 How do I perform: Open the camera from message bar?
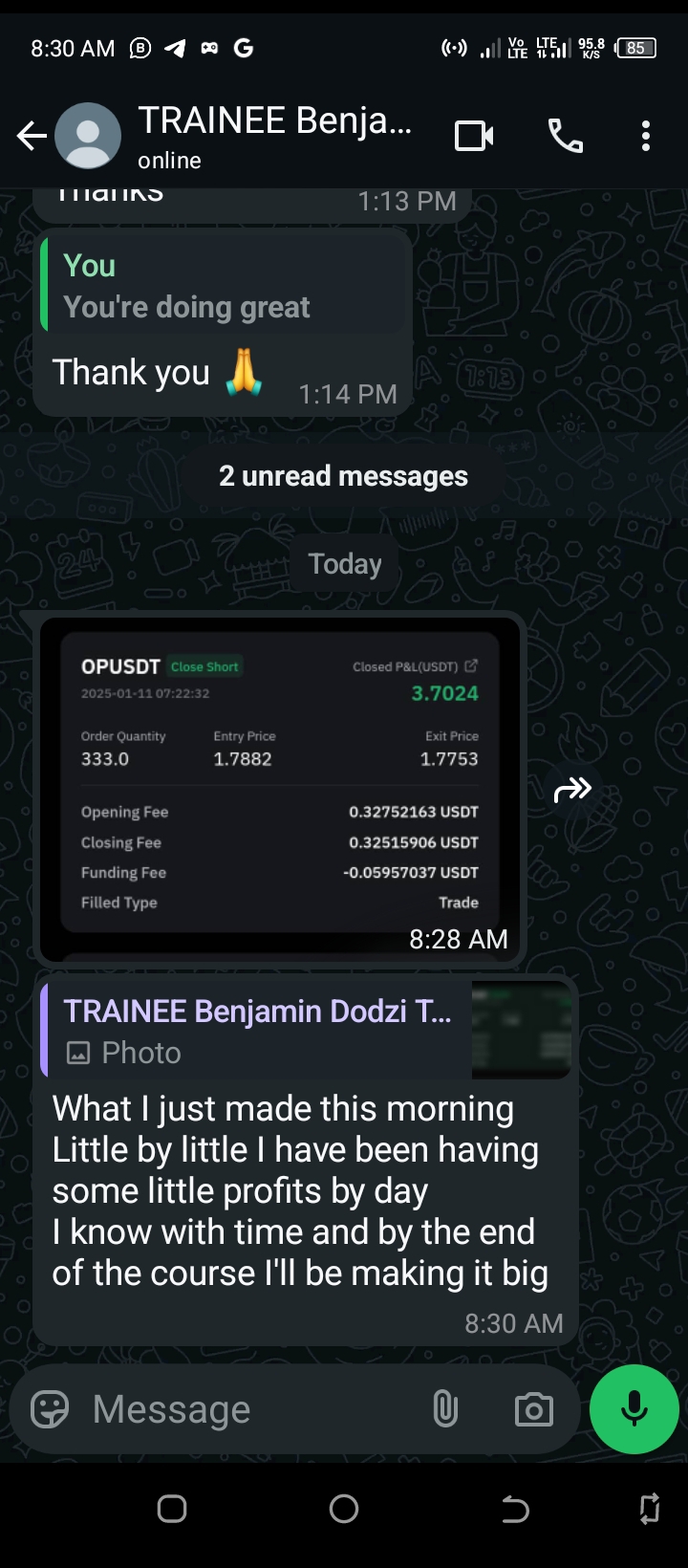point(533,1409)
